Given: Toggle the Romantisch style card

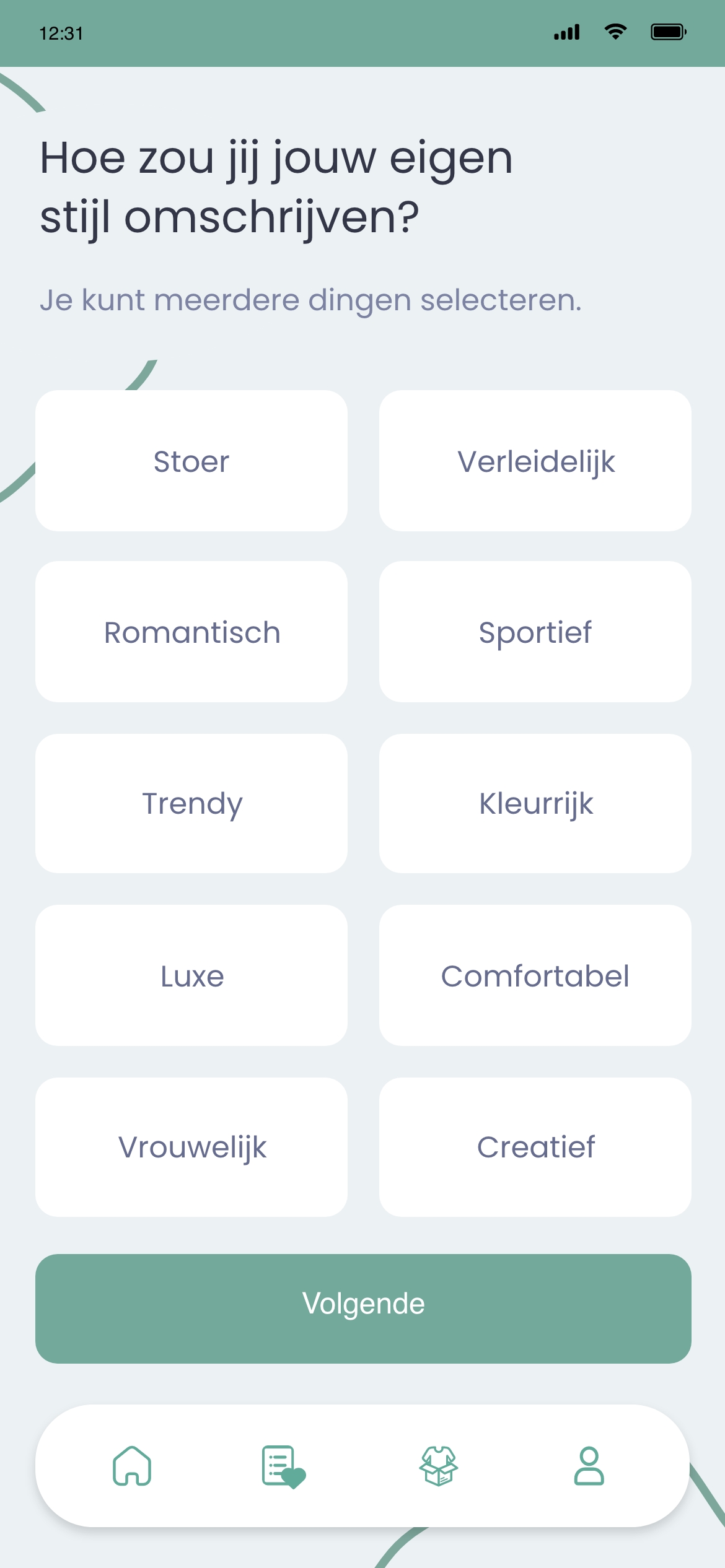Looking at the screenshot, I should (191, 632).
